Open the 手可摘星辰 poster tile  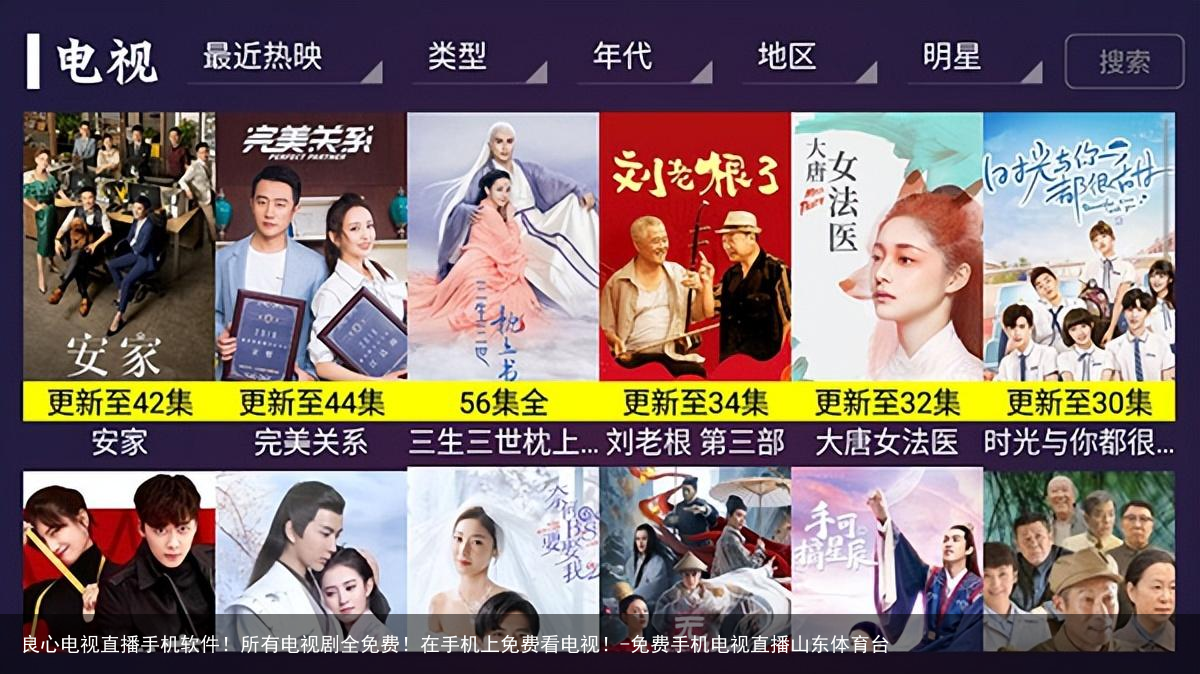[x=887, y=545]
